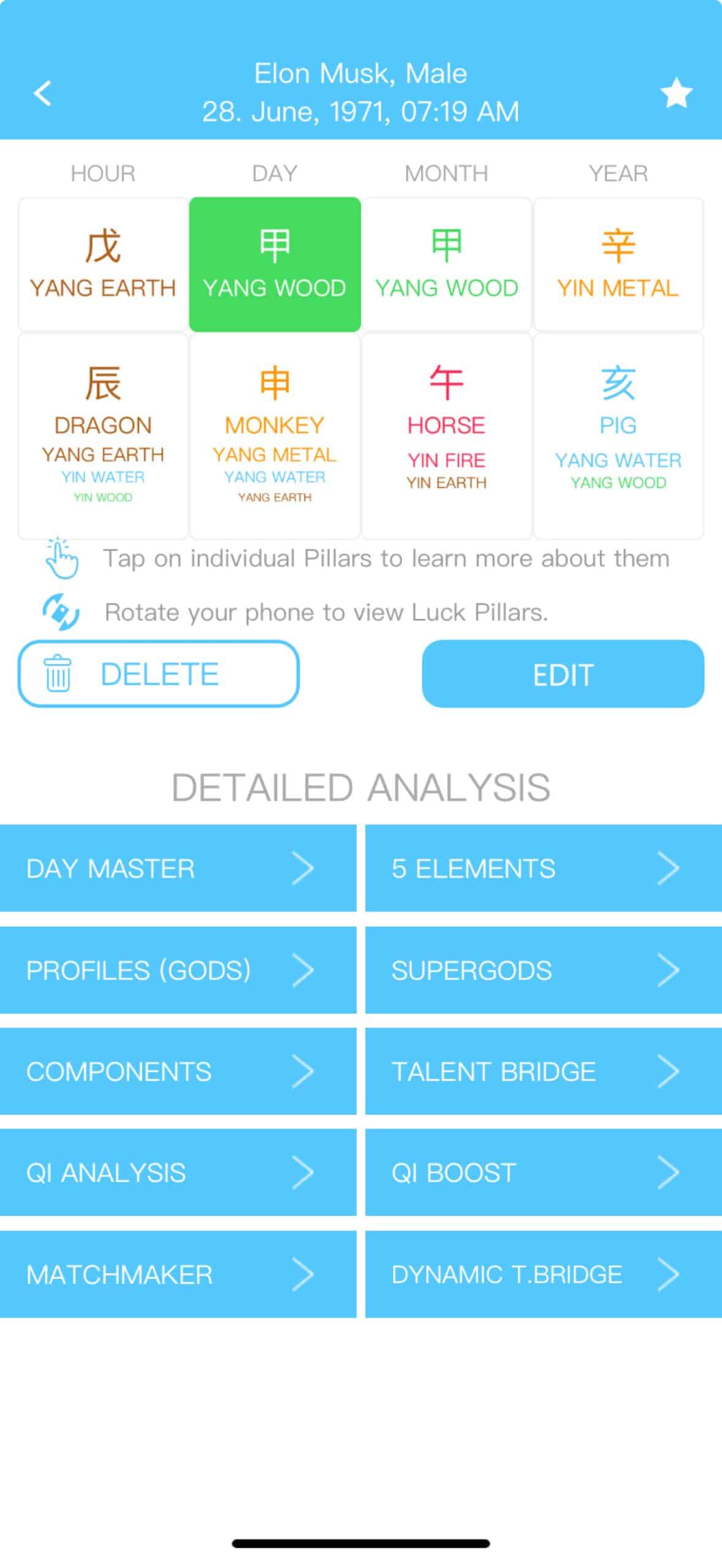This screenshot has width=722, height=1568.
Task: Tap the Yin Metal year pillar
Action: tap(618, 264)
